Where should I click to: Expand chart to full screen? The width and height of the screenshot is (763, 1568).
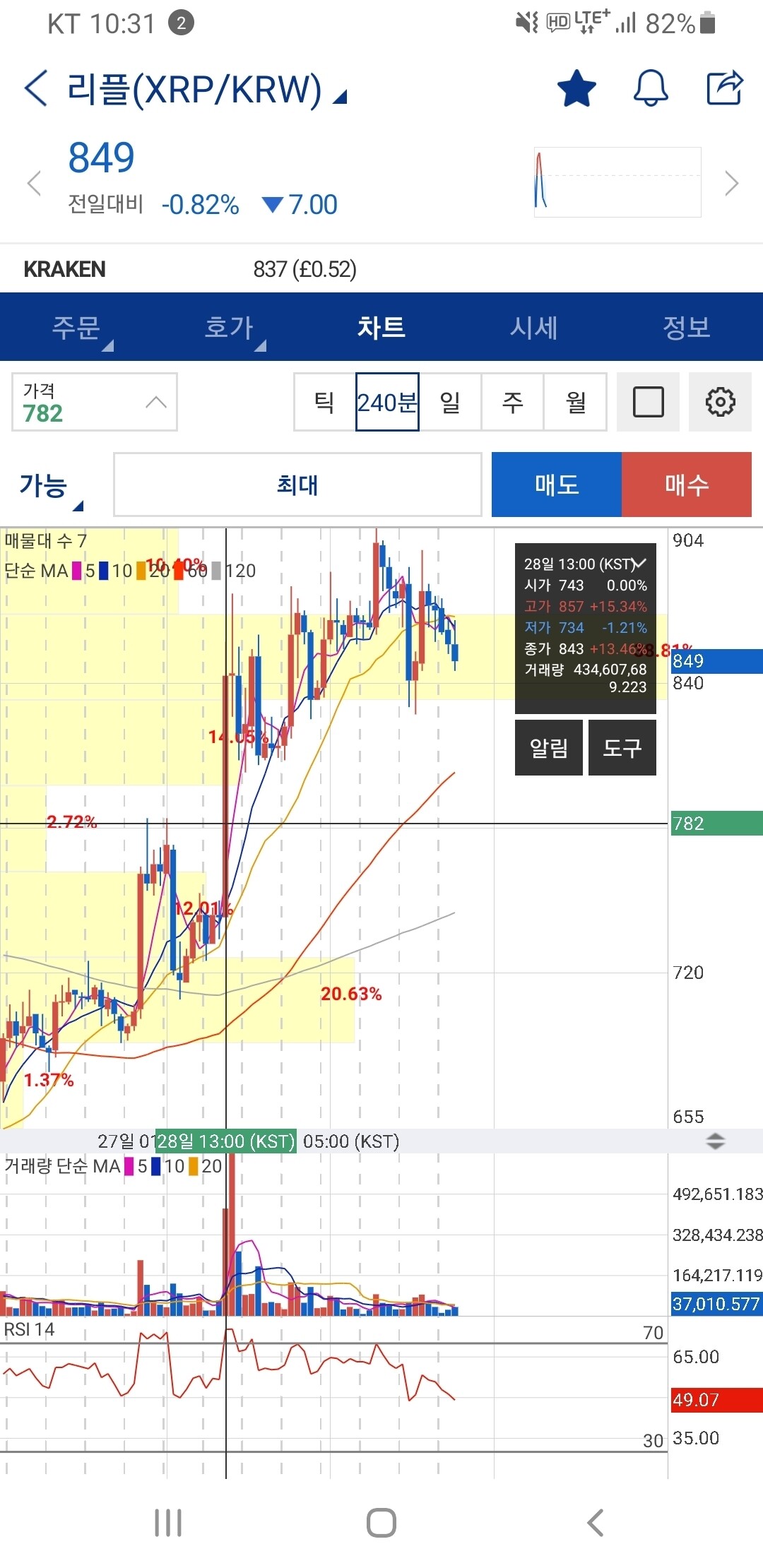click(648, 402)
